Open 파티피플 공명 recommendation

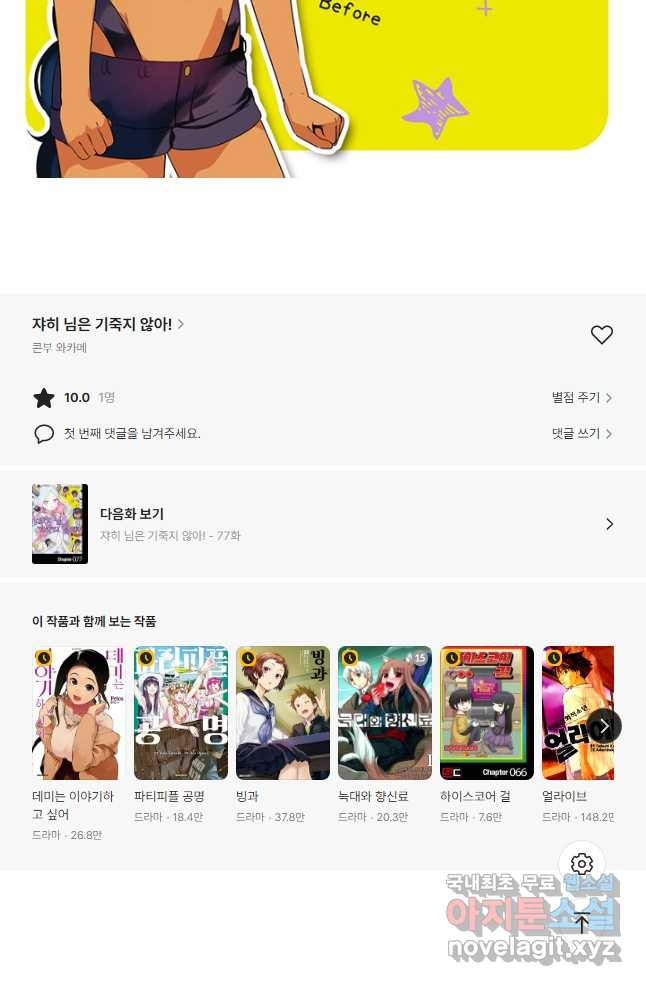tap(181, 713)
